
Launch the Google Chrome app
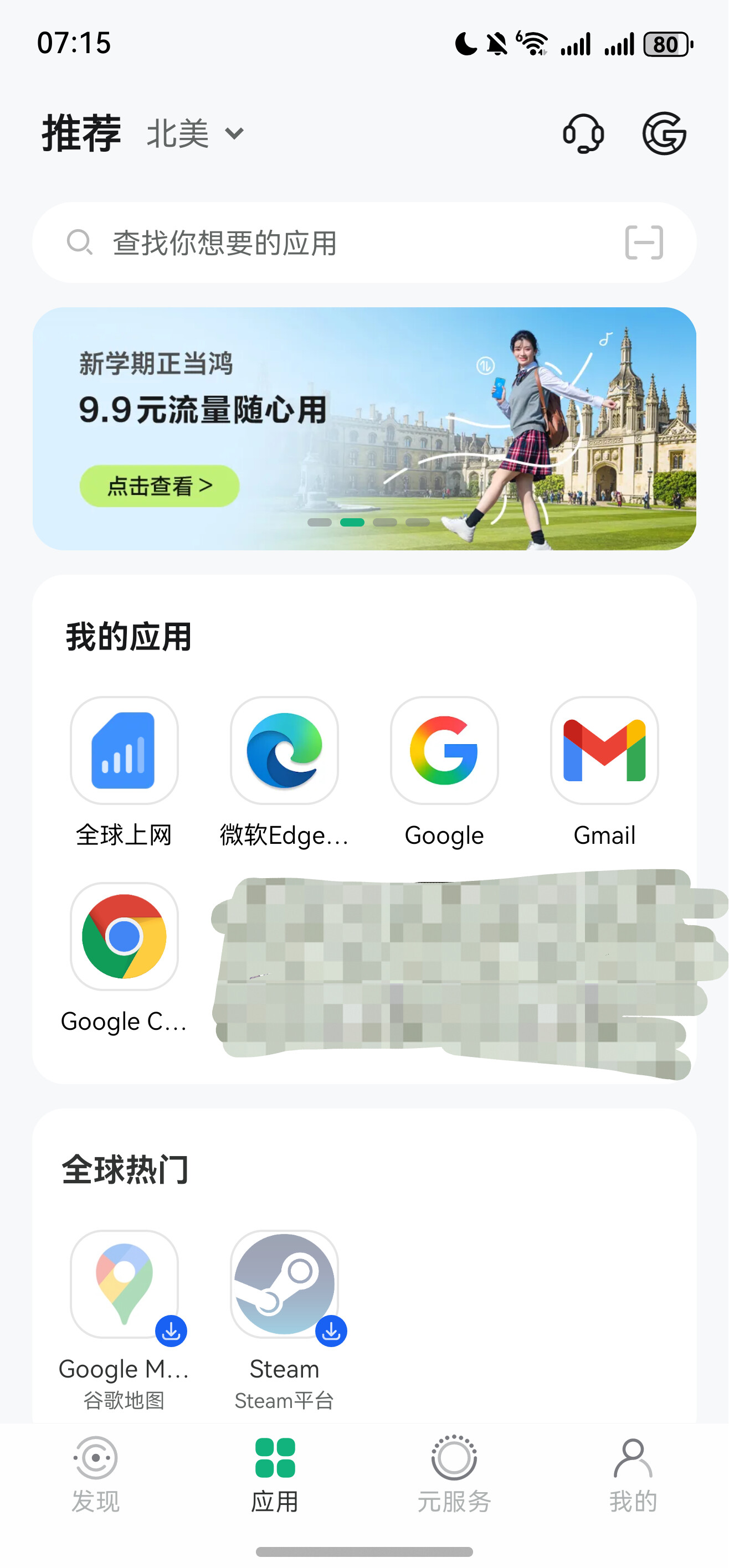coord(124,937)
